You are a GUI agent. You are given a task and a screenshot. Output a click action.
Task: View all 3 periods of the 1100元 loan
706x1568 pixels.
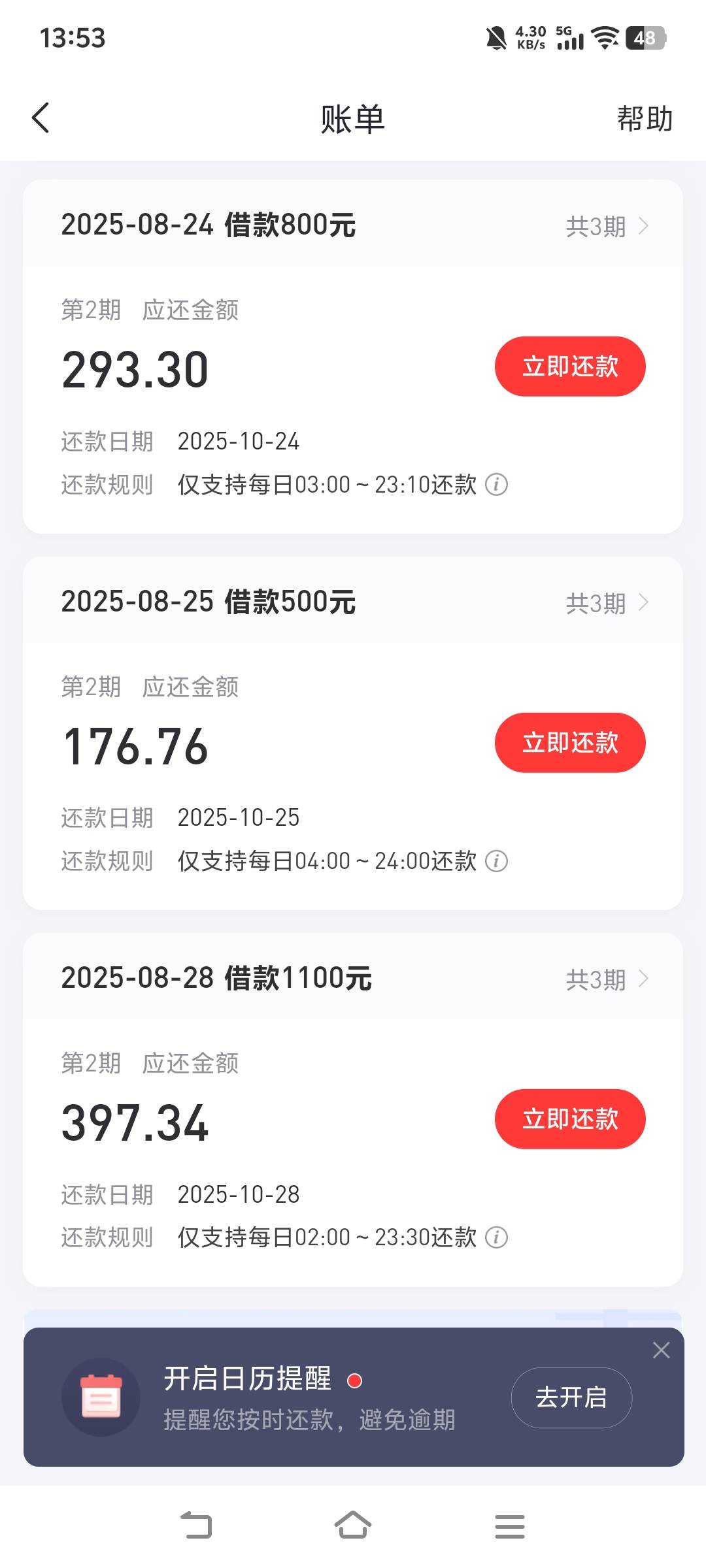click(x=607, y=979)
